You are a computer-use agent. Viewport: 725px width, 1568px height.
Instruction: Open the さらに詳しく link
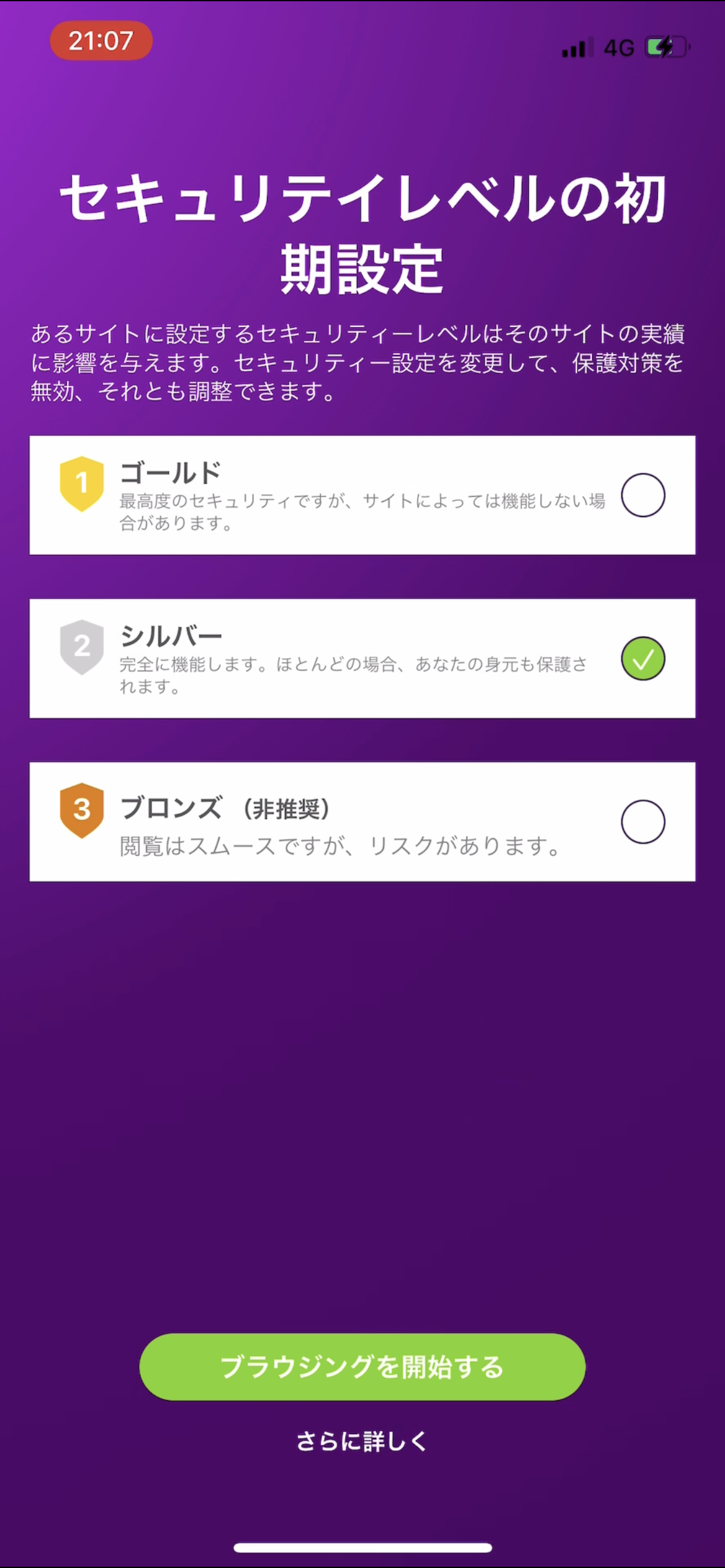pyautogui.click(x=362, y=1441)
